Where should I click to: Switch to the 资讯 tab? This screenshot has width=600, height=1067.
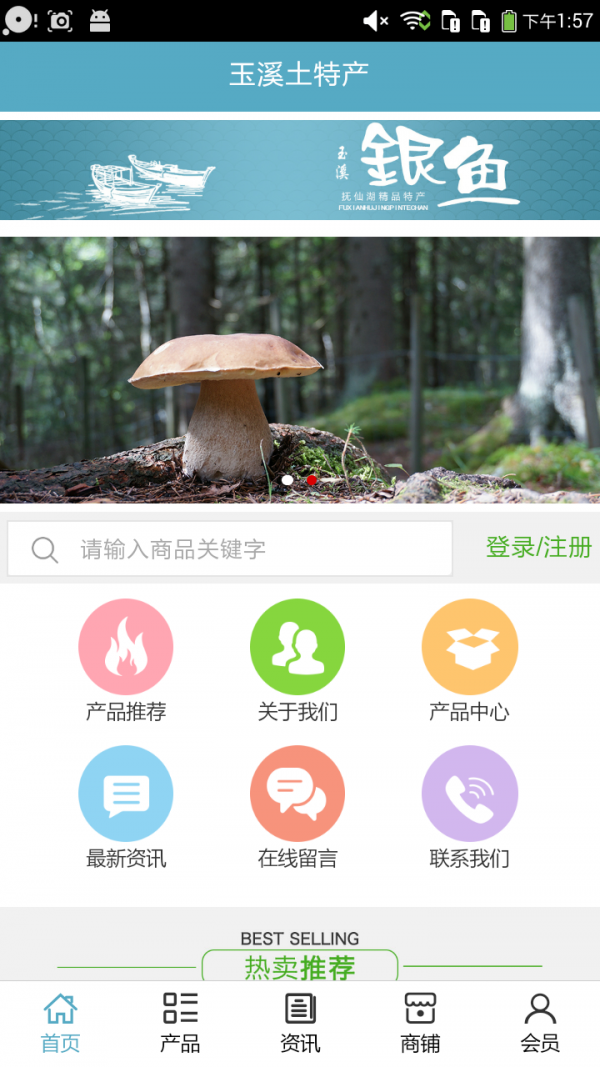point(300,1022)
